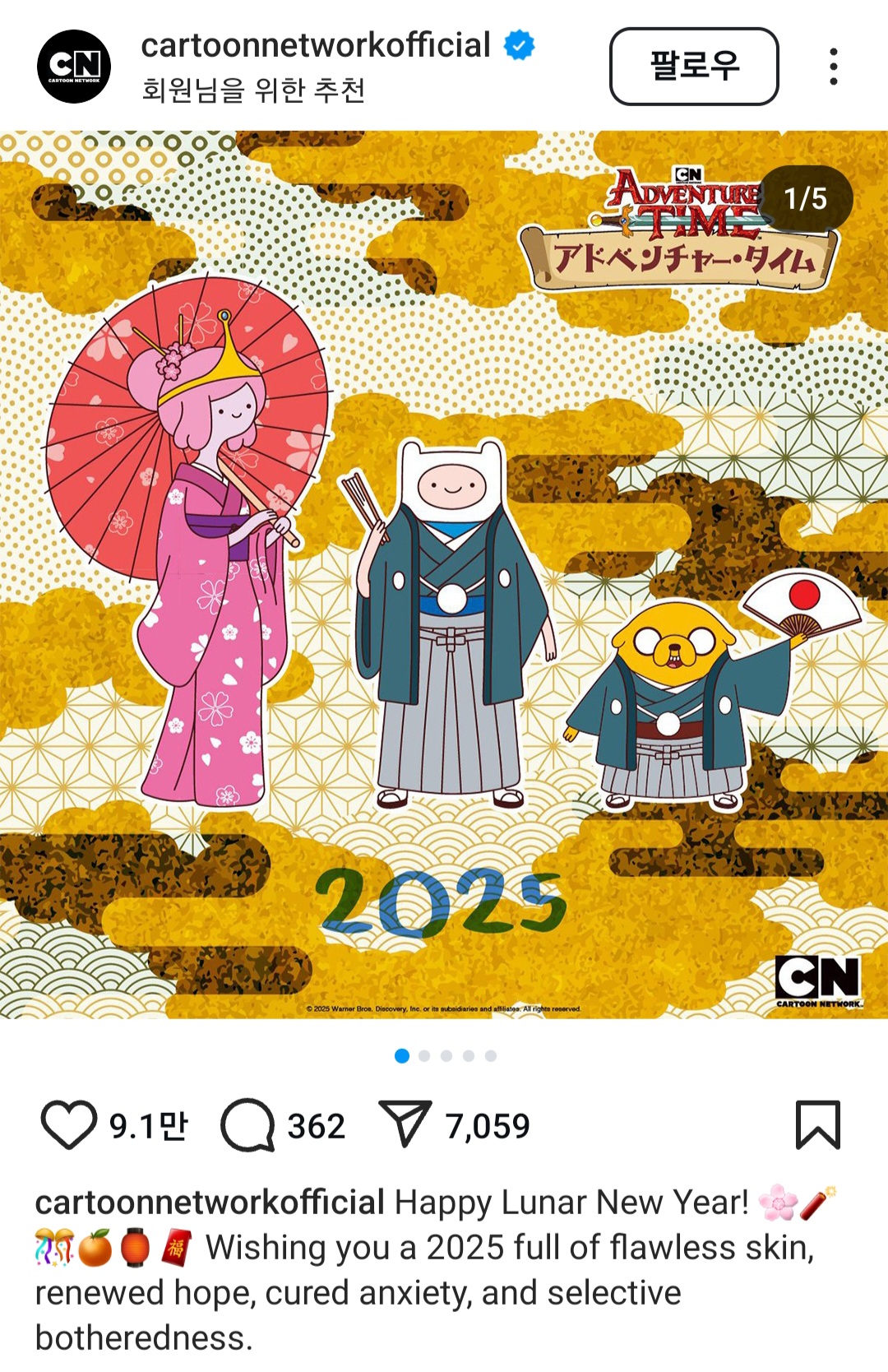Share this post using the paper plane
This screenshot has width=888, height=1372.
click(405, 1124)
